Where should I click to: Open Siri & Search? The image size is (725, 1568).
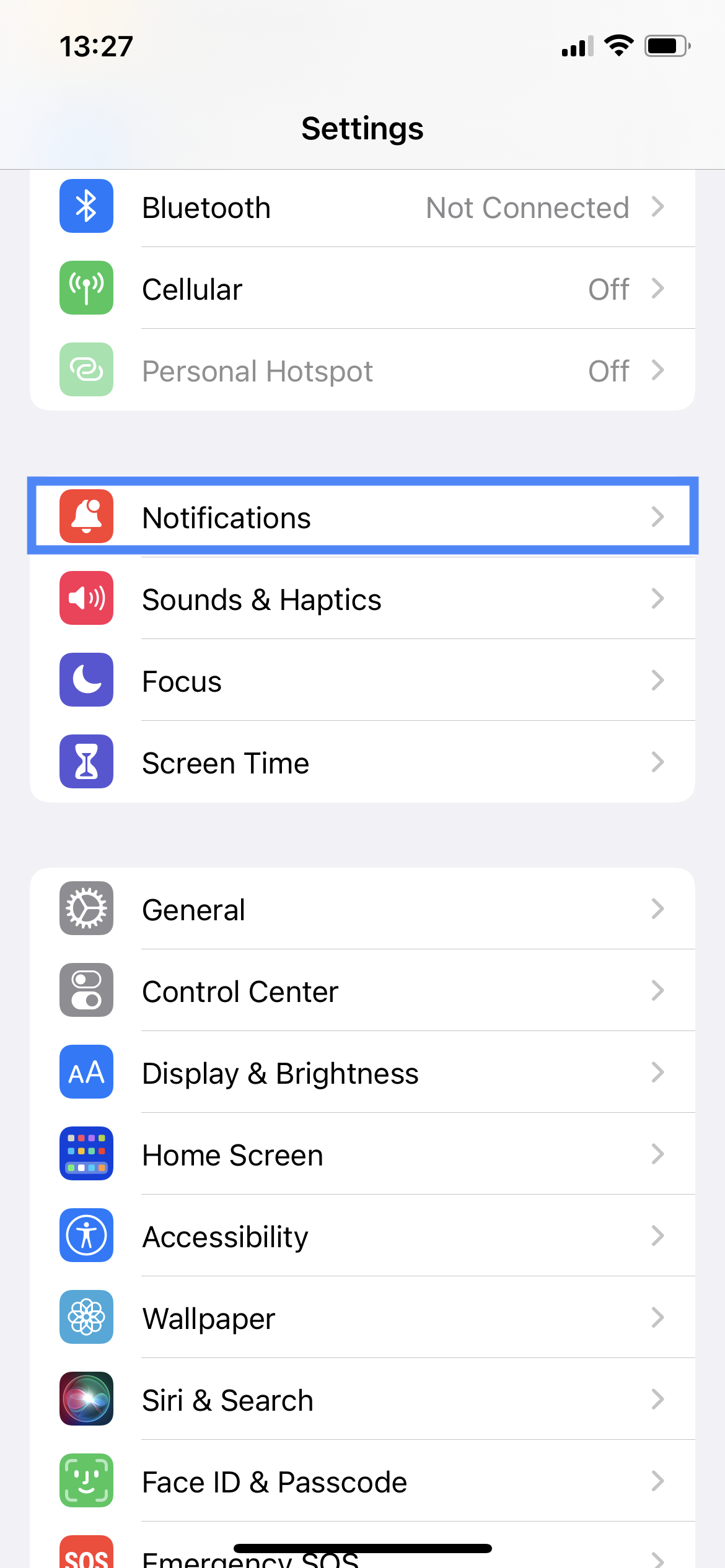click(x=362, y=1399)
